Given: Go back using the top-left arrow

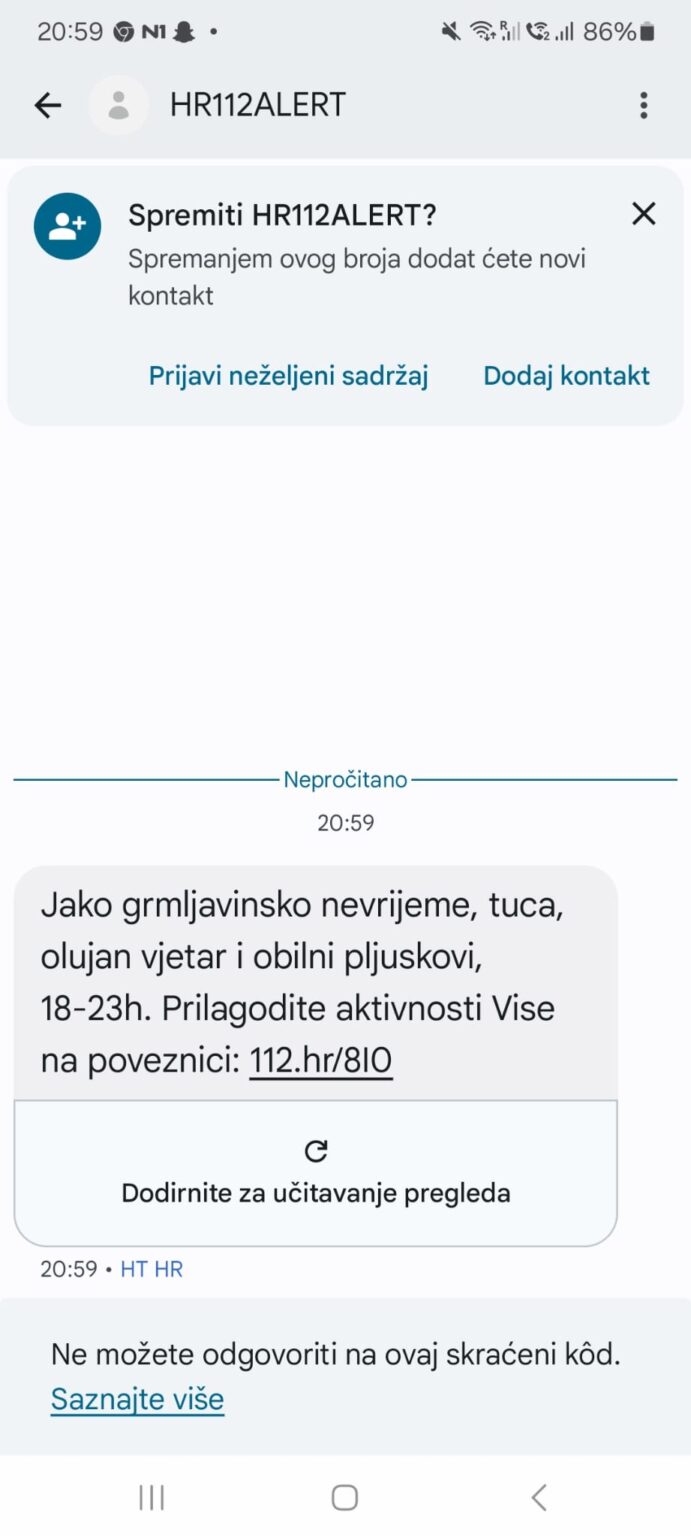Looking at the screenshot, I should tap(48, 105).
